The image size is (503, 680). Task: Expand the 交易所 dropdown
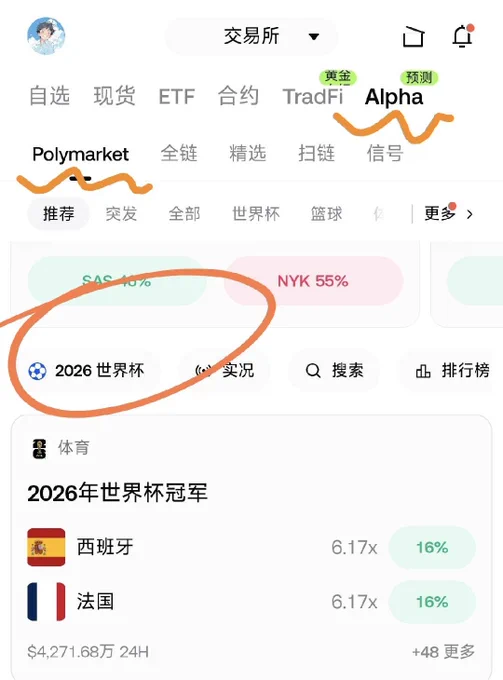252,36
